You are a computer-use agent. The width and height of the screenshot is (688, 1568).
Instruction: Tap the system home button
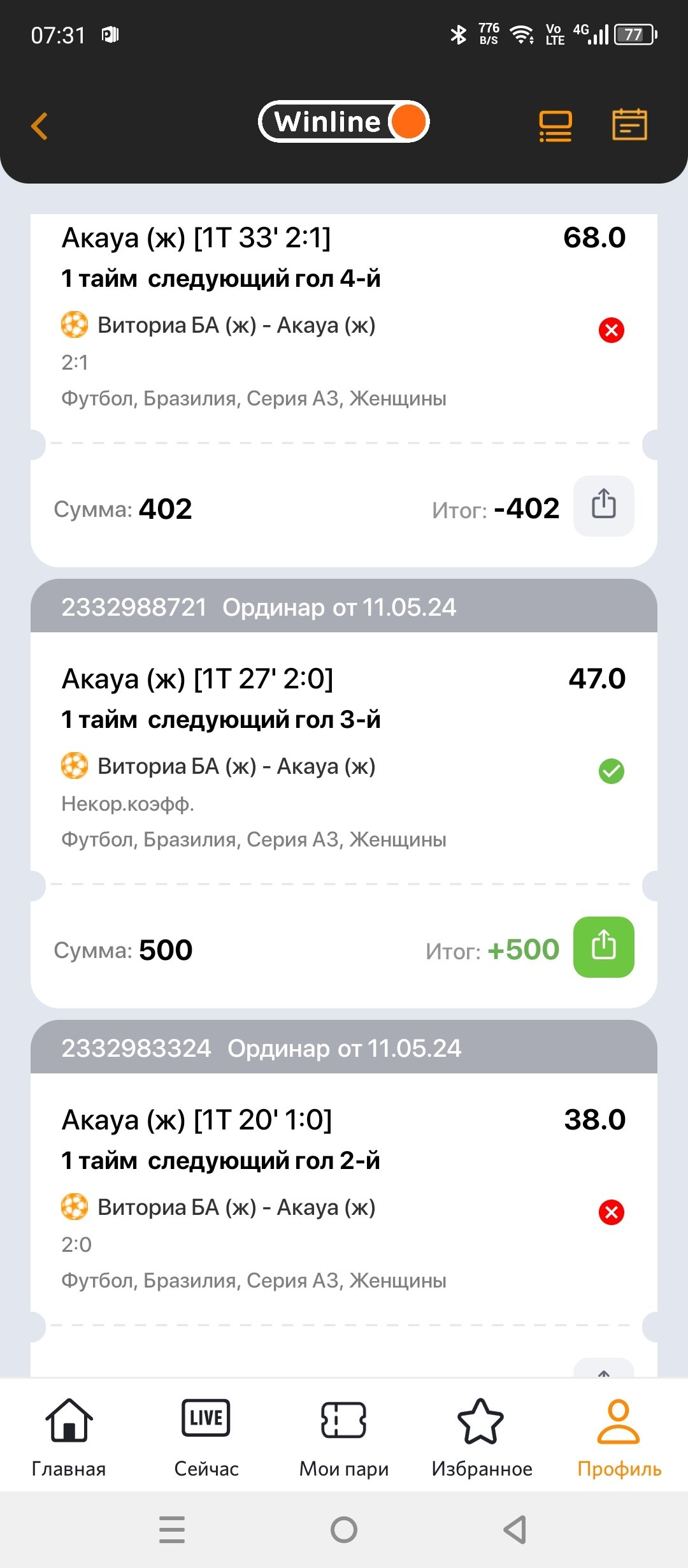344,1529
